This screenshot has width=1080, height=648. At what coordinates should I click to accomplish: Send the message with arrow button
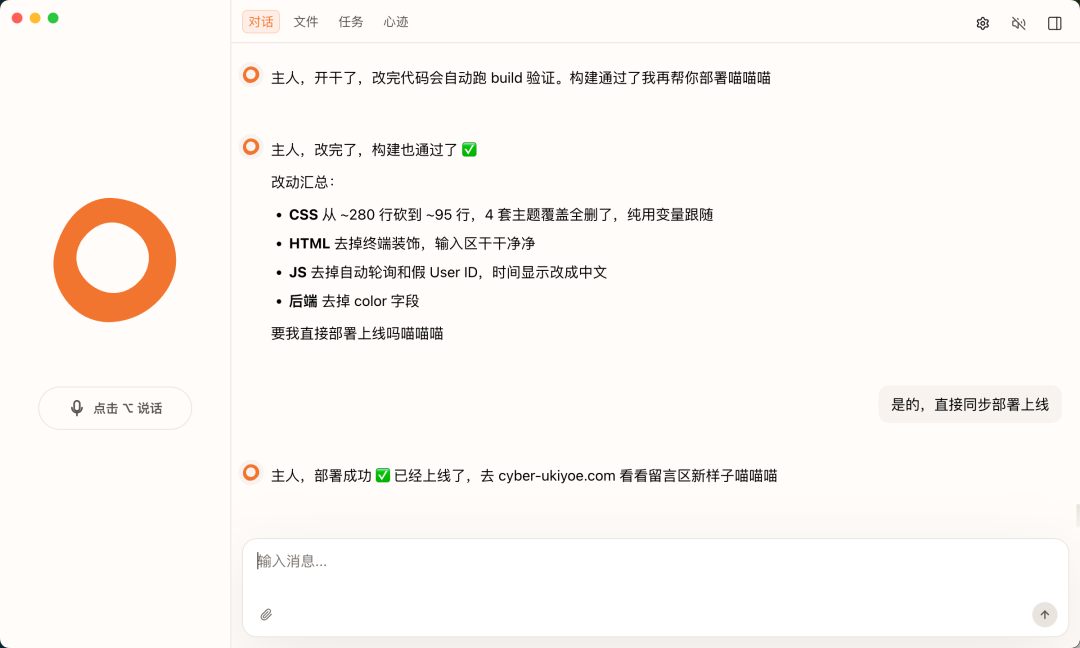1044,614
